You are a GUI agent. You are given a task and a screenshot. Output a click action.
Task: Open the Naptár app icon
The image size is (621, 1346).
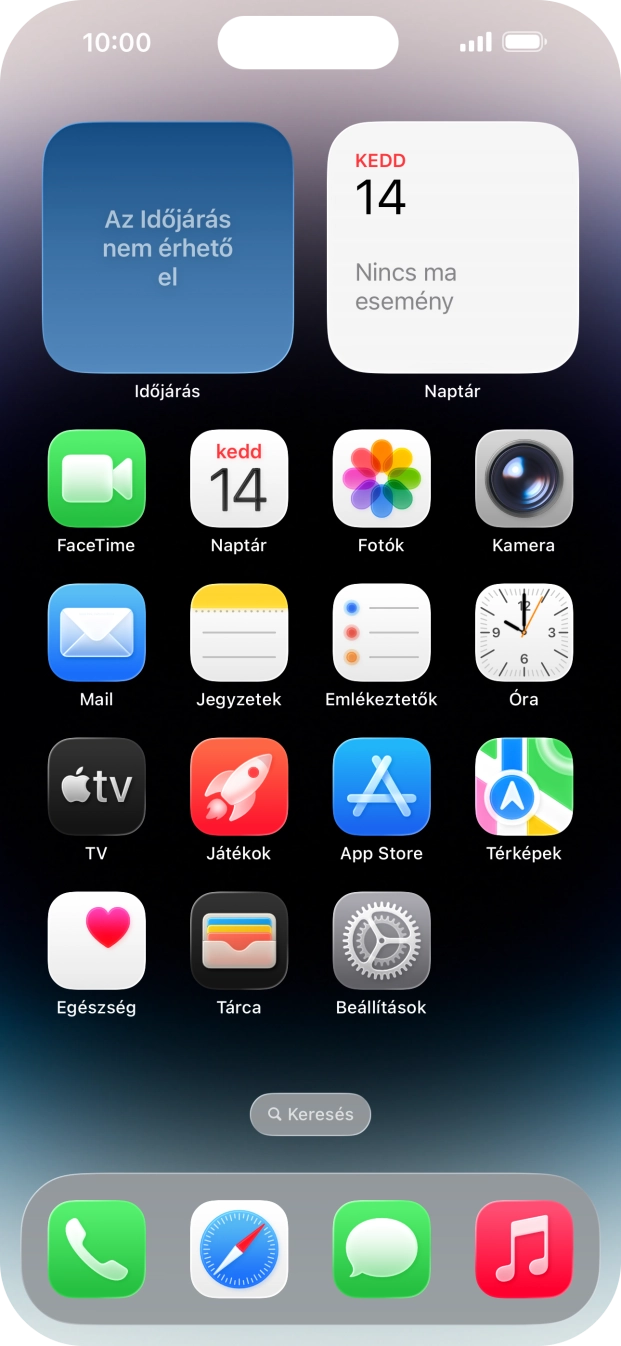[x=239, y=479]
